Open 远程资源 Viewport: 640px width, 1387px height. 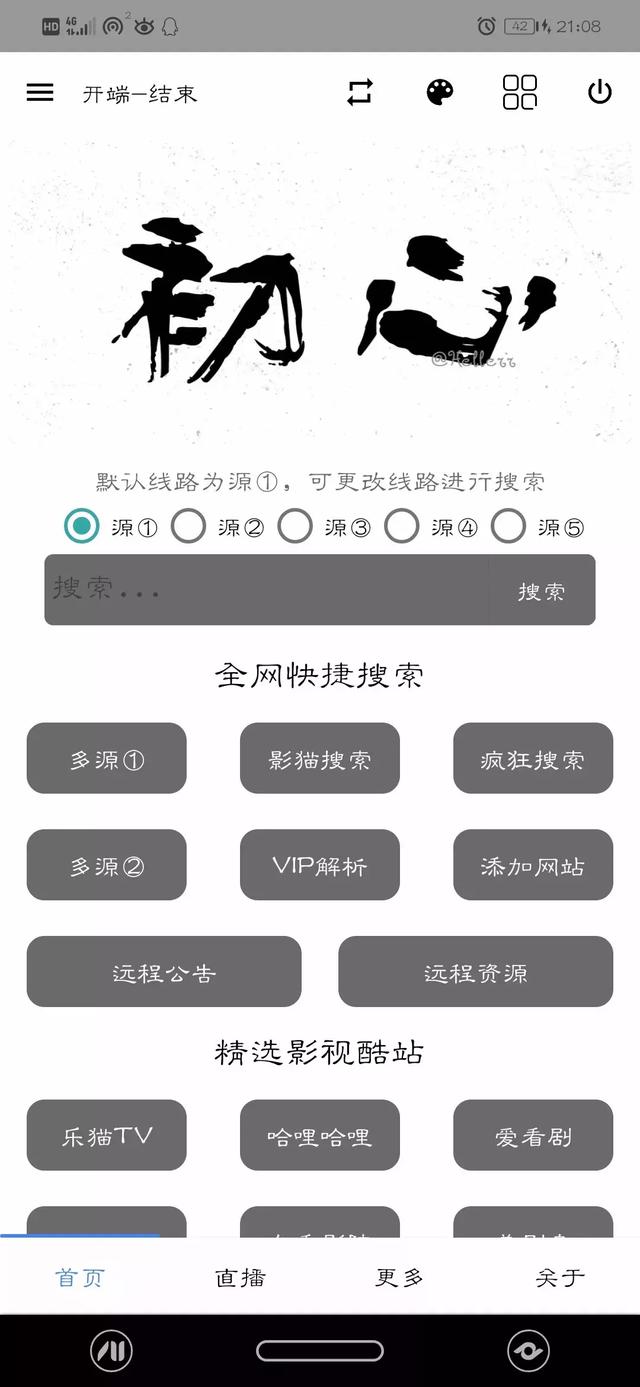tap(476, 972)
